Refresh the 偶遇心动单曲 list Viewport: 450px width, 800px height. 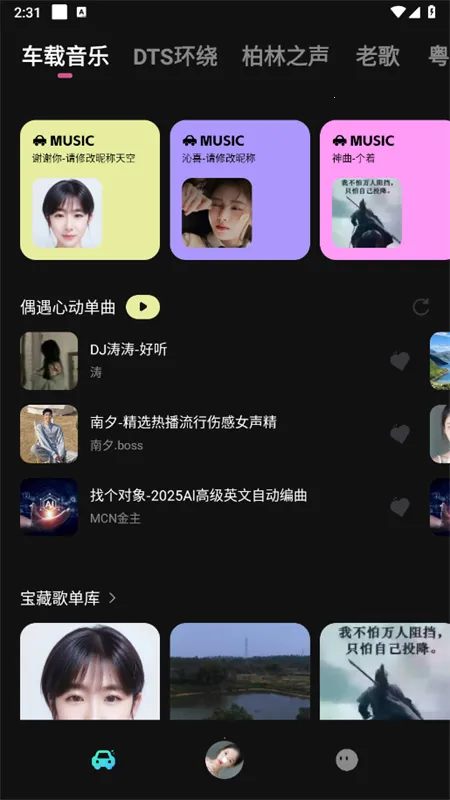click(x=421, y=307)
